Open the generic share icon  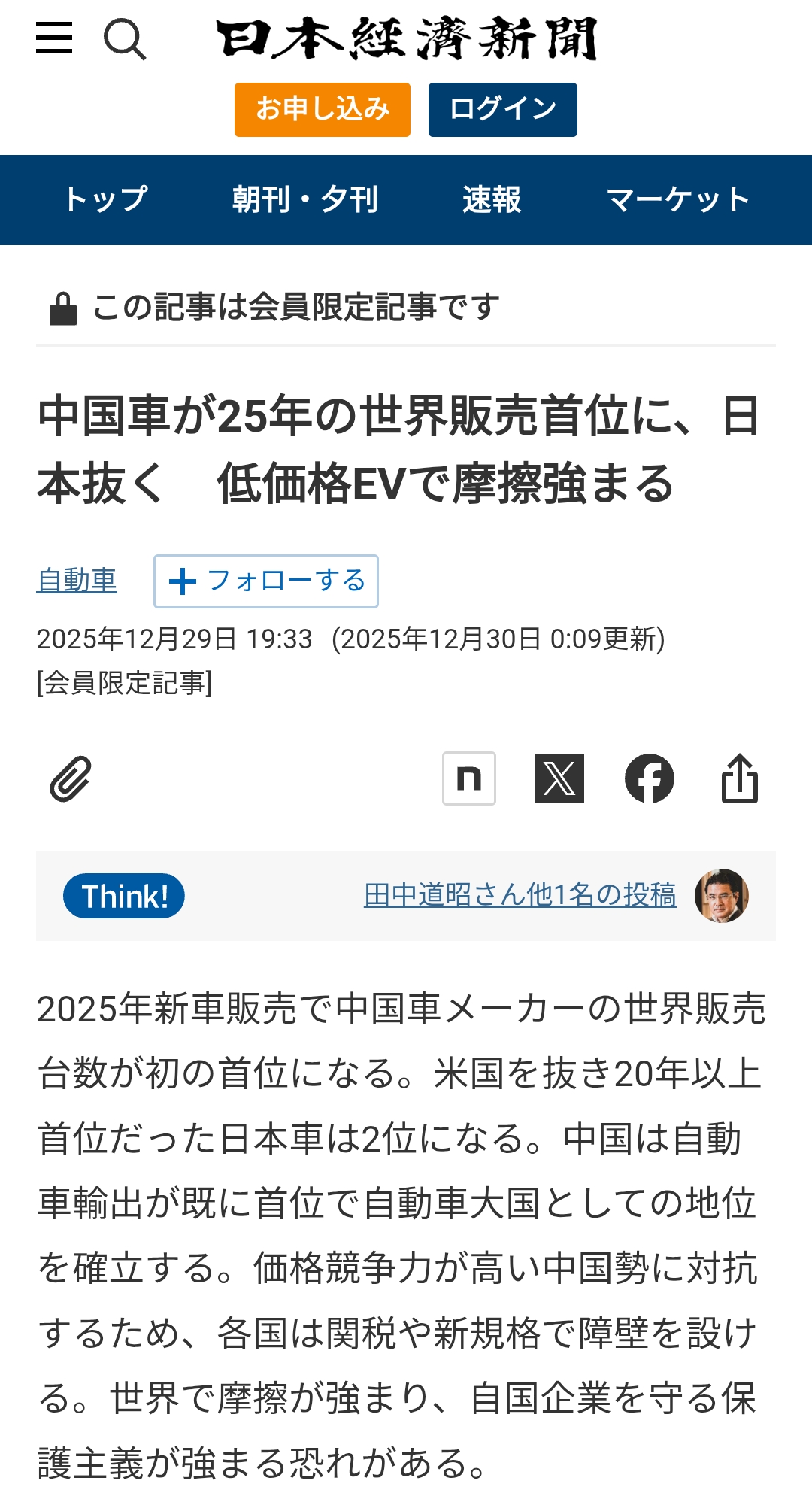coord(740,778)
